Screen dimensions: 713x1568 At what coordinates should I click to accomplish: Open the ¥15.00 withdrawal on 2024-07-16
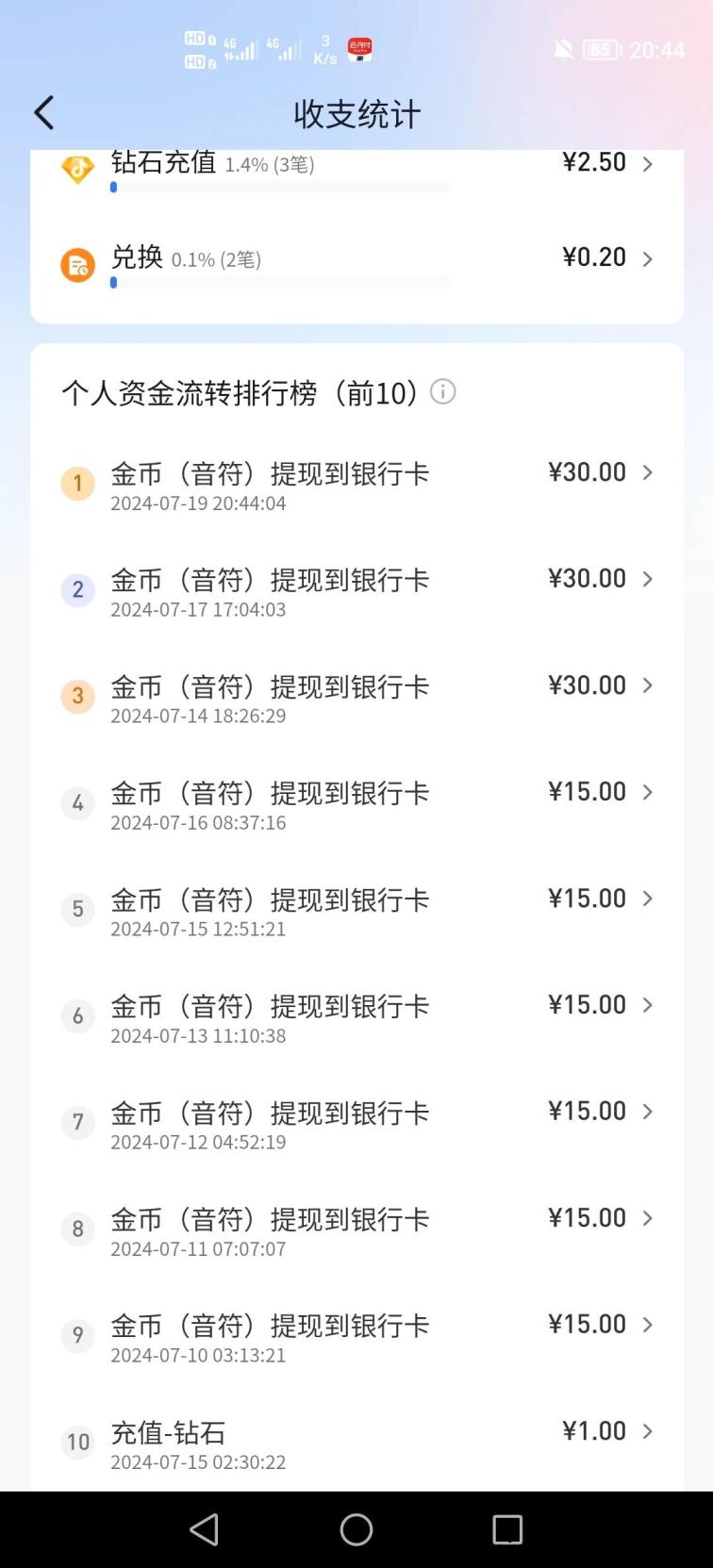click(x=356, y=804)
